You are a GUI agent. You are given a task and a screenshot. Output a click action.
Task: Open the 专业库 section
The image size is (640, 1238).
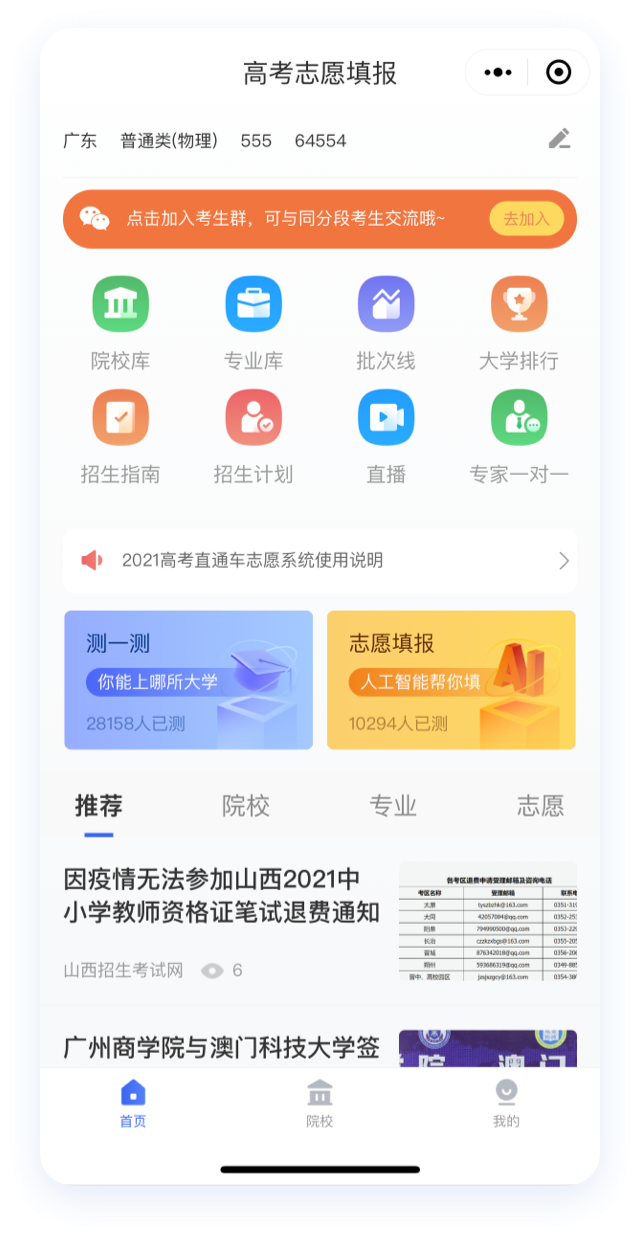coord(254,324)
